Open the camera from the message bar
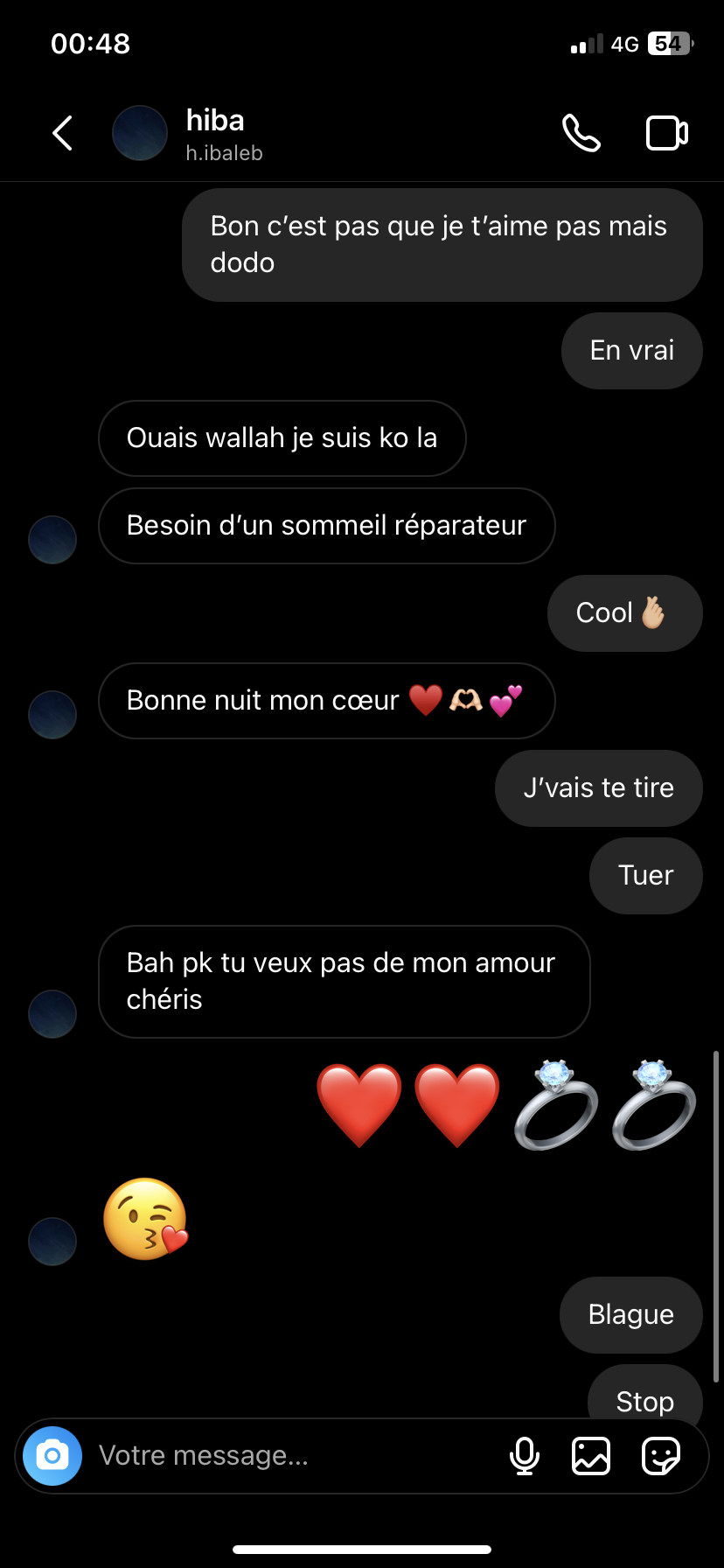Screen dimensions: 724x1568 tap(52, 1456)
